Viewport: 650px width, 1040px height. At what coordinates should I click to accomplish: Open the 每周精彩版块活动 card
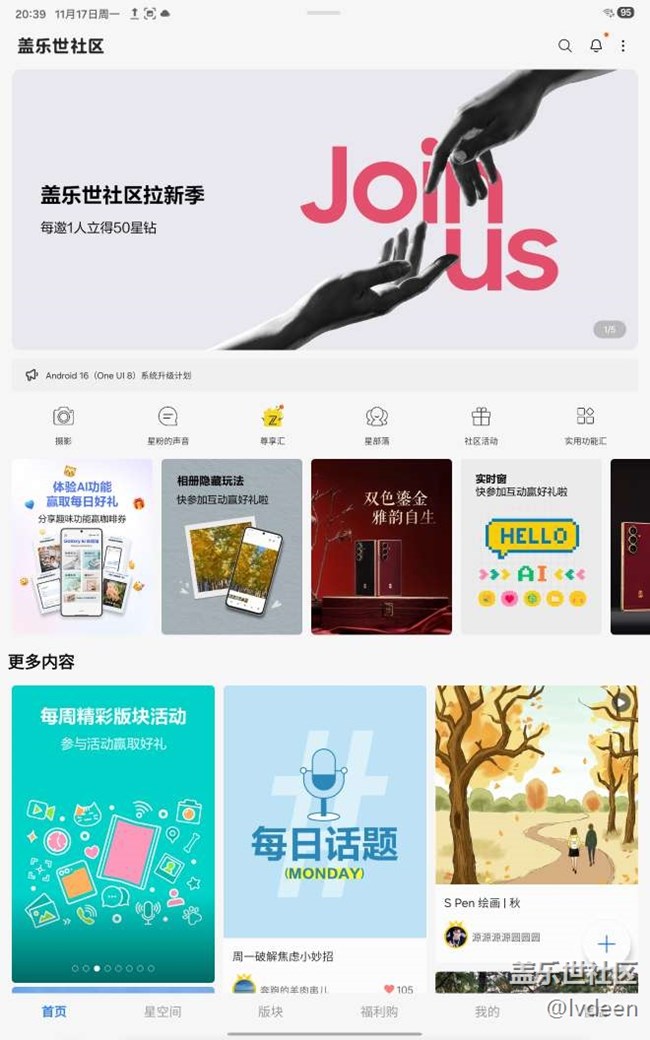coord(113,832)
